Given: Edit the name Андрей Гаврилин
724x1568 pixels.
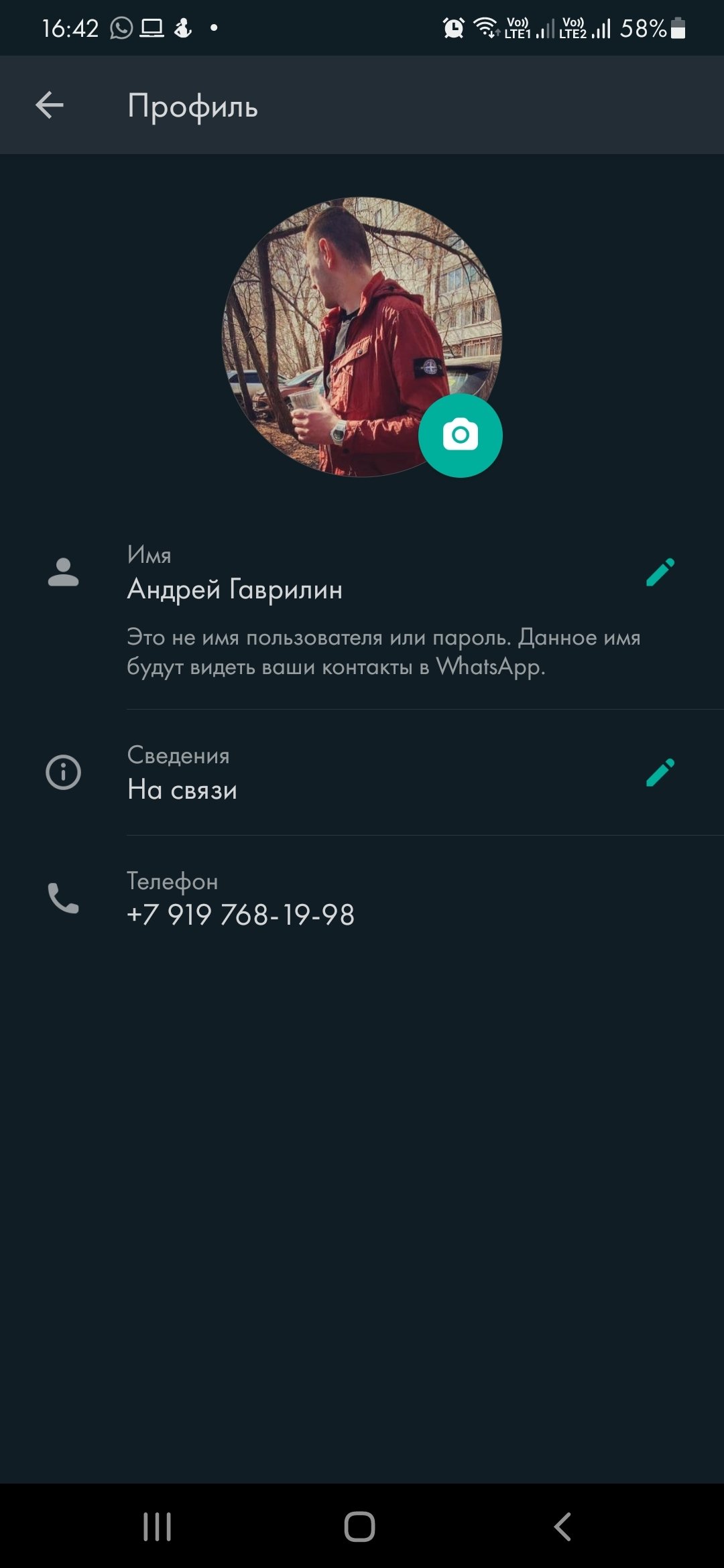Looking at the screenshot, I should tap(660, 573).
